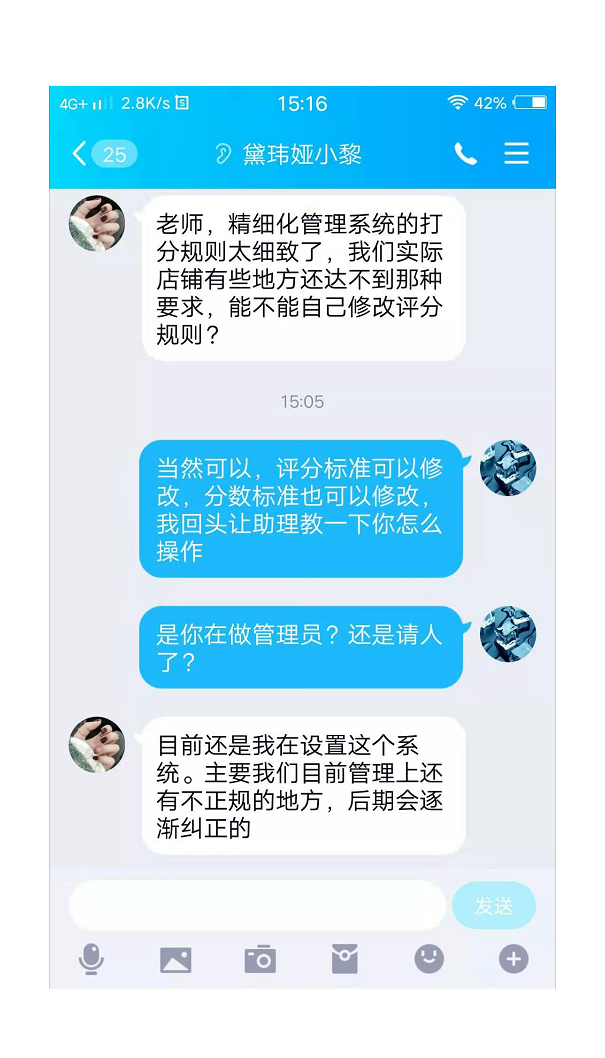Tap the message input field
The image size is (605, 1058).
point(257,906)
